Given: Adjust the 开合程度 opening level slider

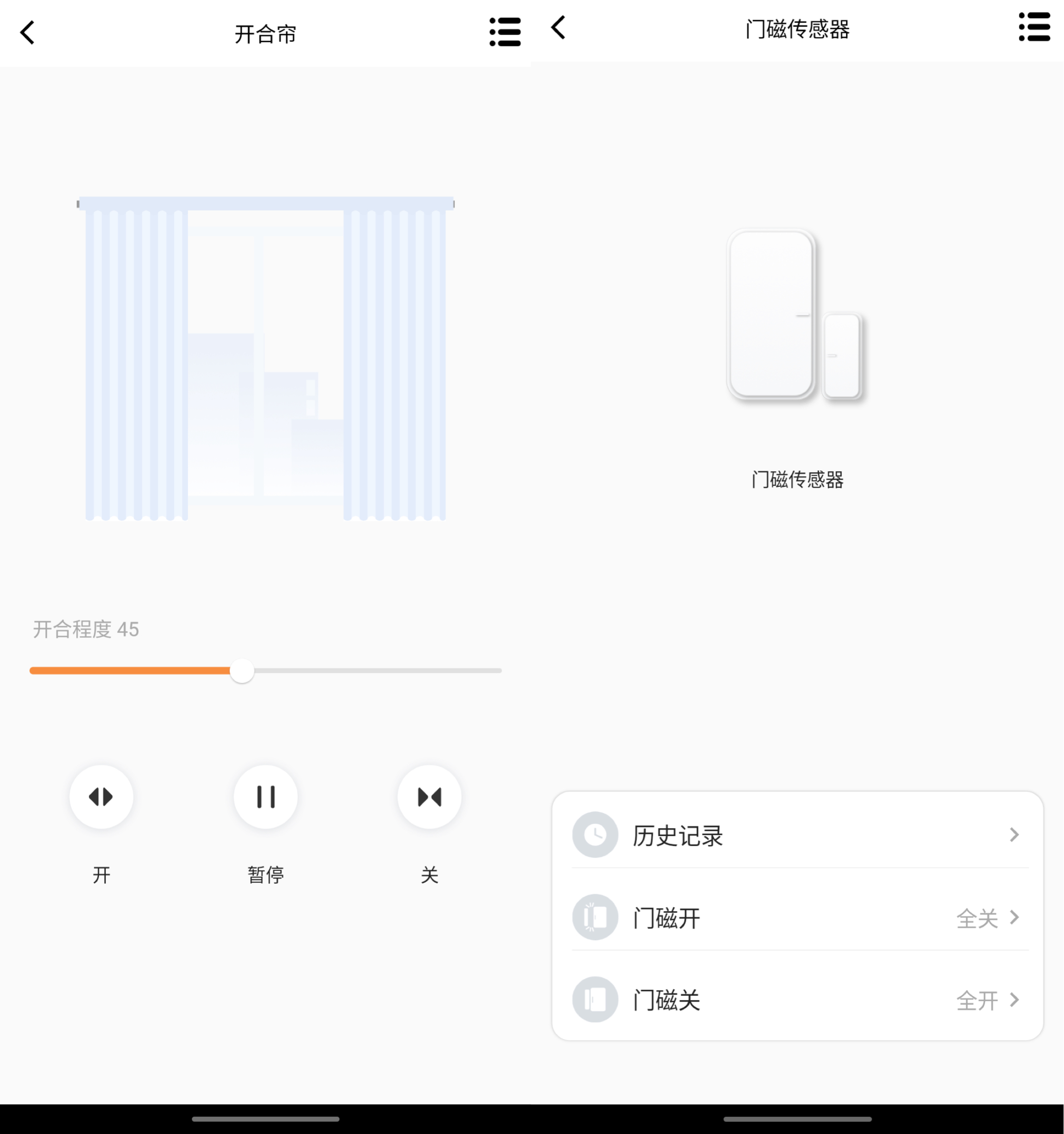Looking at the screenshot, I should [x=242, y=671].
